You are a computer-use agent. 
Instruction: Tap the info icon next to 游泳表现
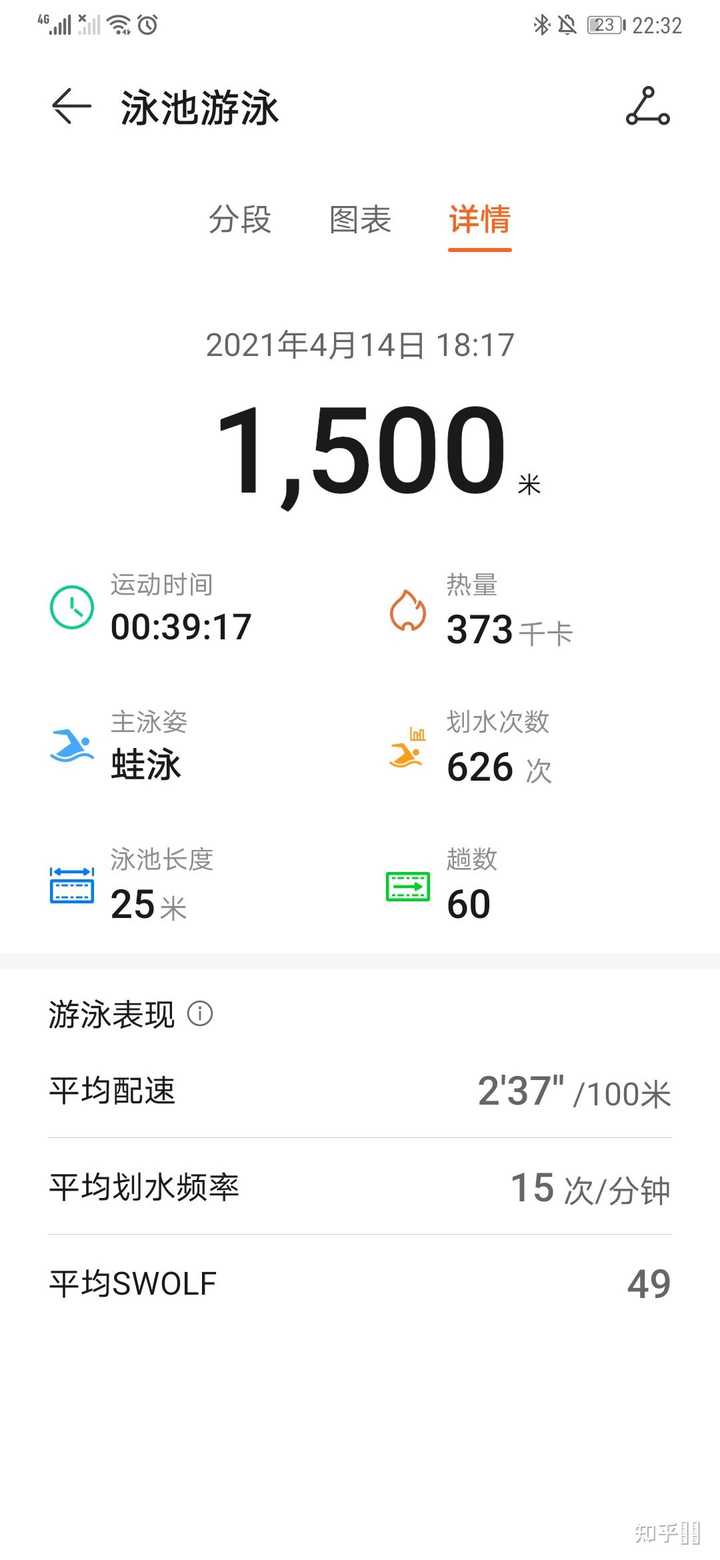199,1015
